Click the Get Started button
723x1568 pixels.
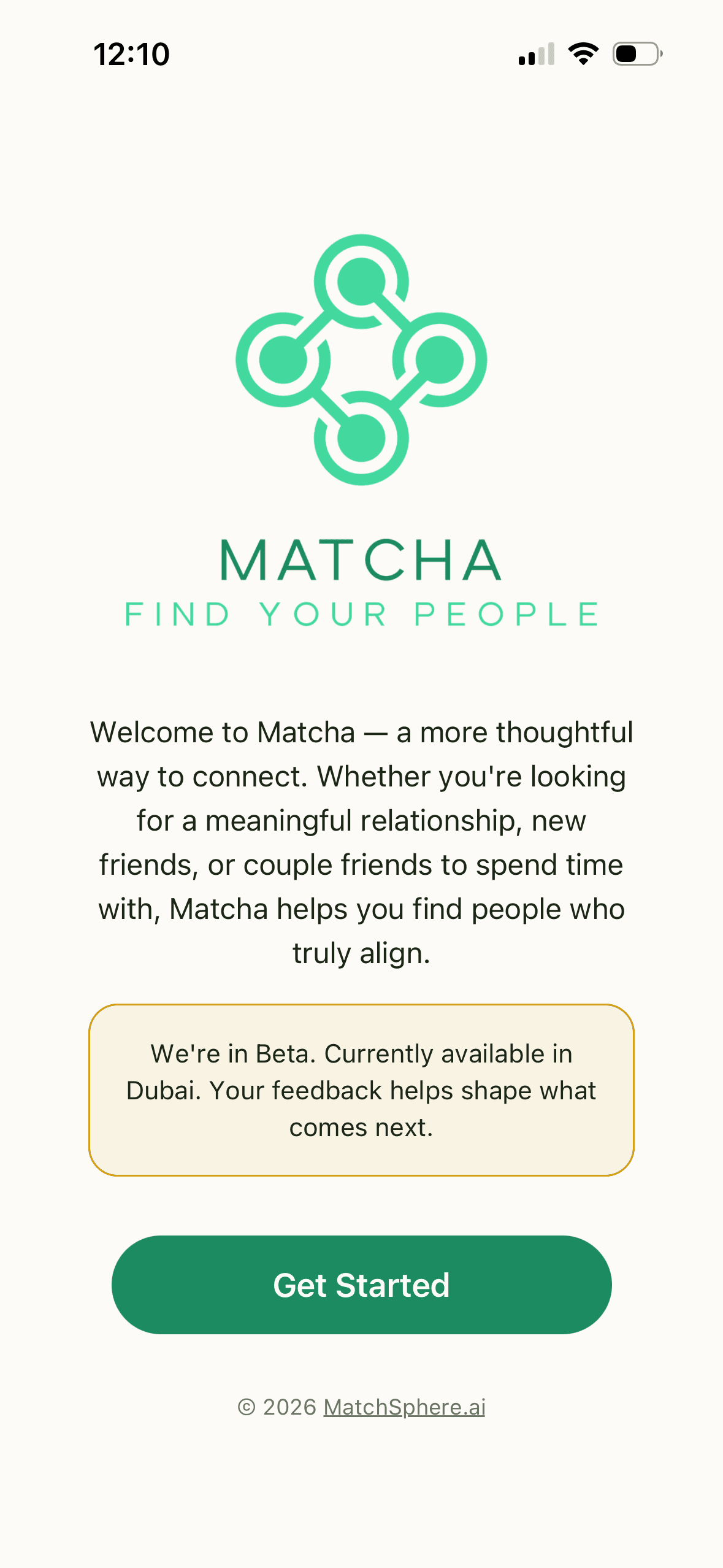[361, 1284]
